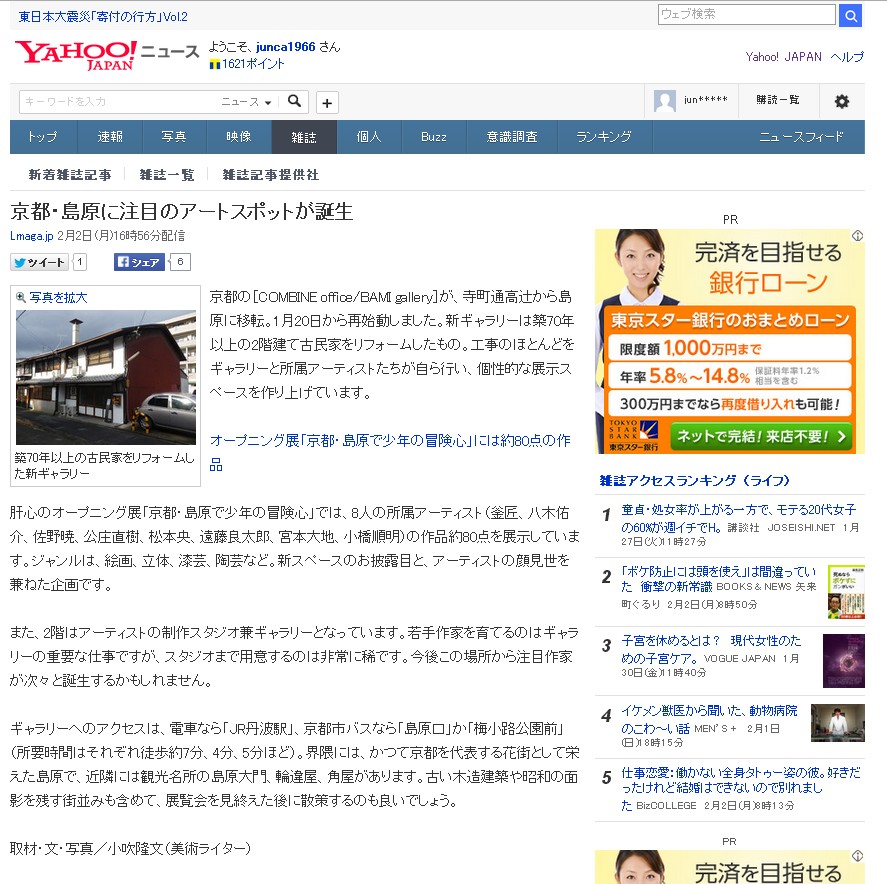Open the settings gear icon
The image size is (887, 884).
point(842,101)
